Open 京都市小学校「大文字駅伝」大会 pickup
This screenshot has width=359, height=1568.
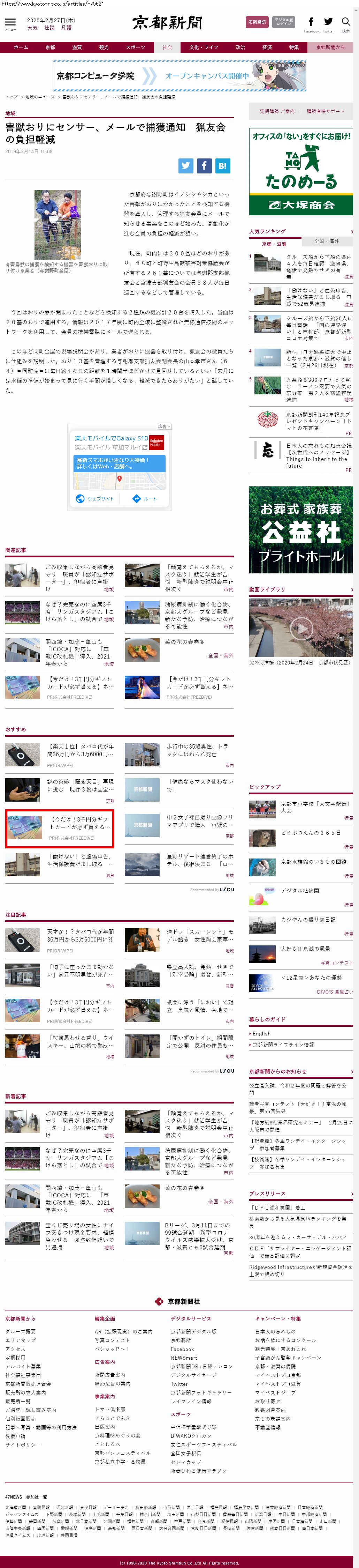314,807
